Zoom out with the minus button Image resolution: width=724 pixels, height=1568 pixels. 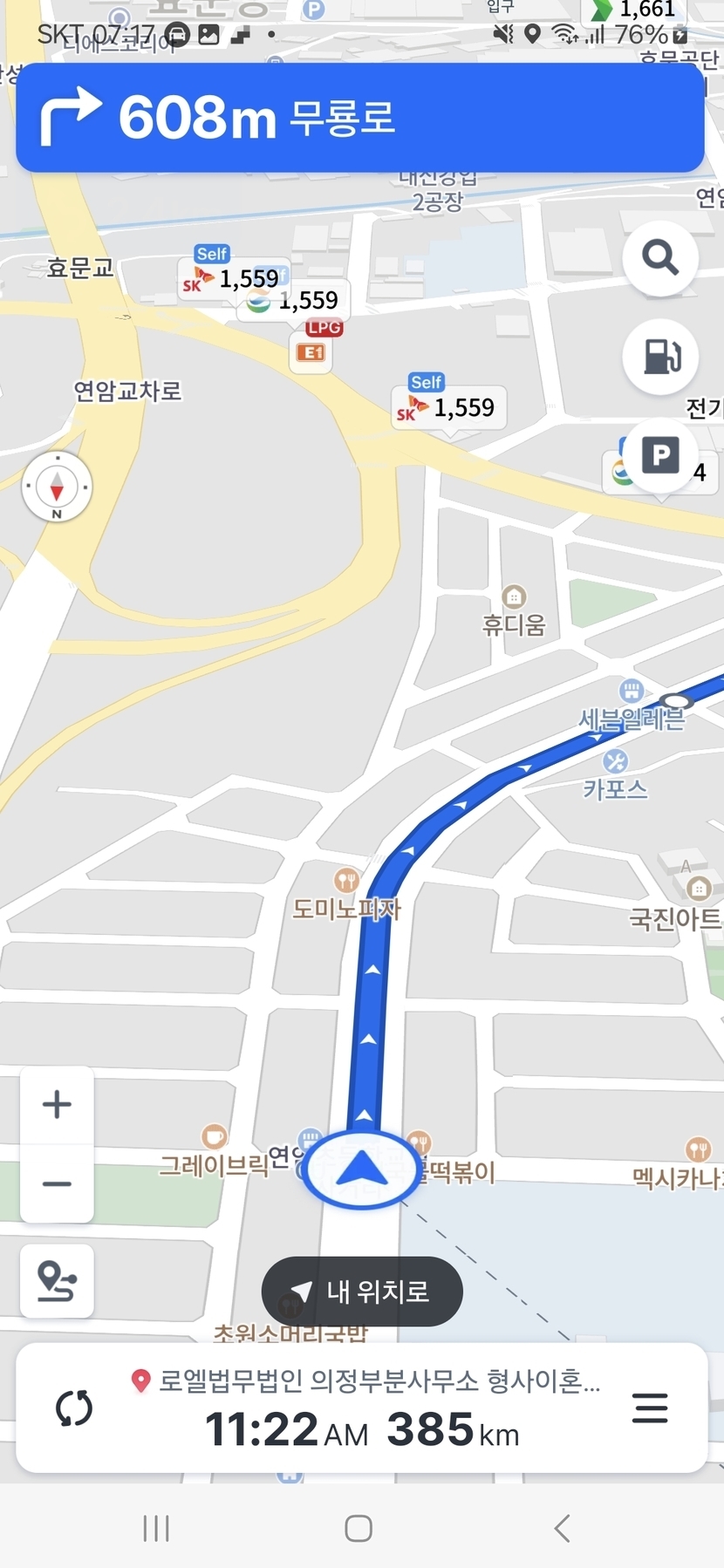(x=57, y=1183)
